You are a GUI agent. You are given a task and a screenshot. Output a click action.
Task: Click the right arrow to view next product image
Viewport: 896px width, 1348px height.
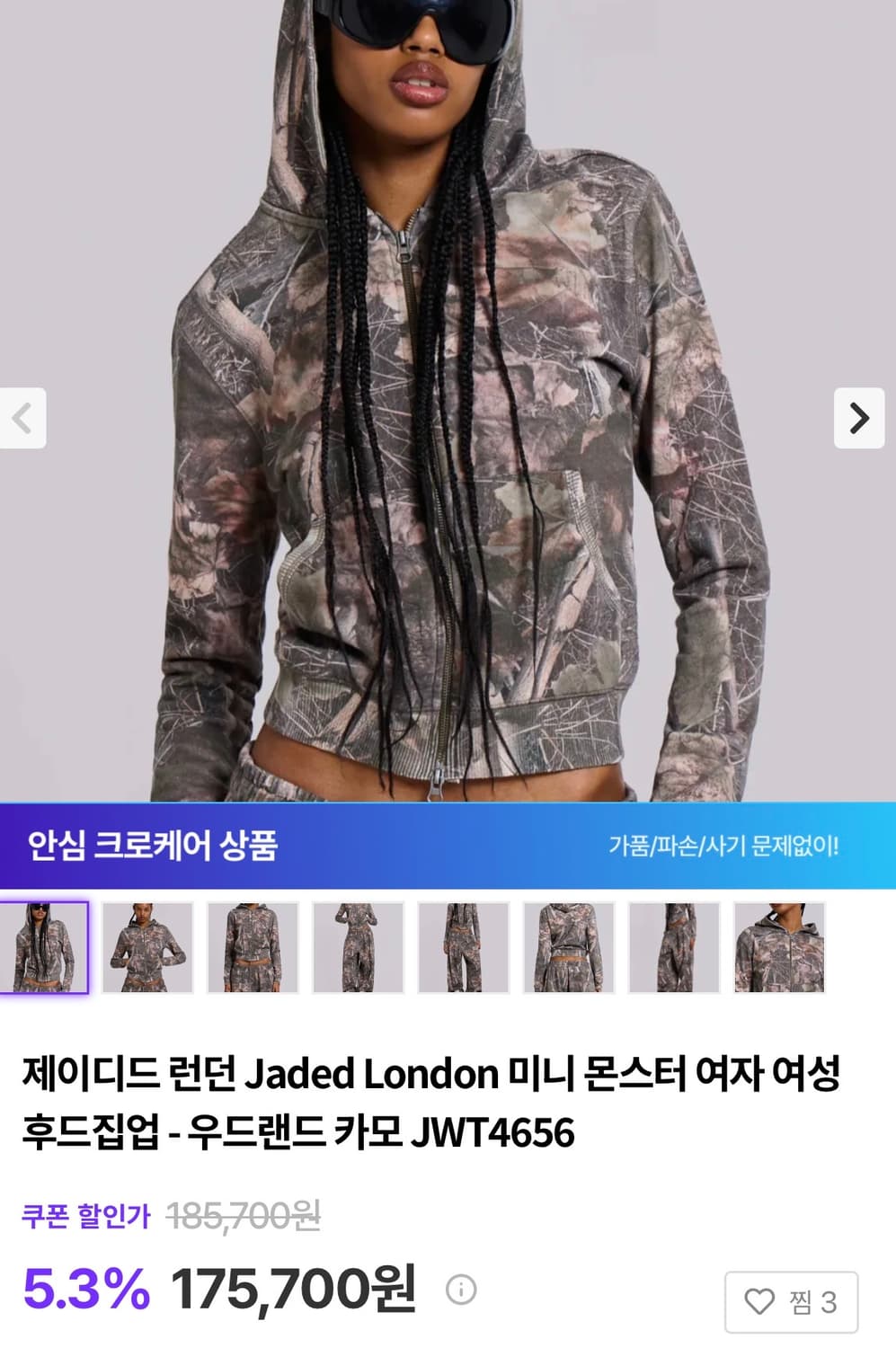[x=860, y=419]
